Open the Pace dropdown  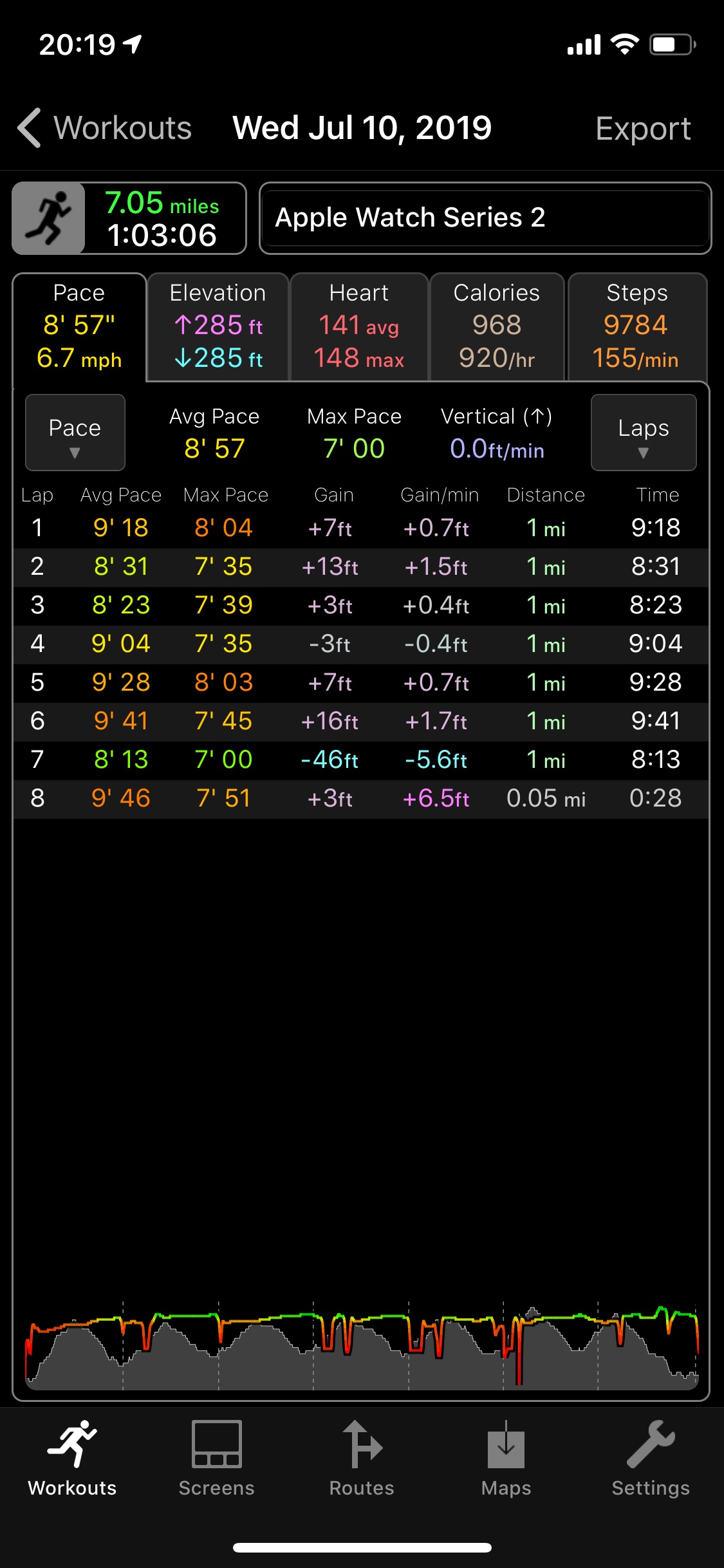click(x=75, y=433)
